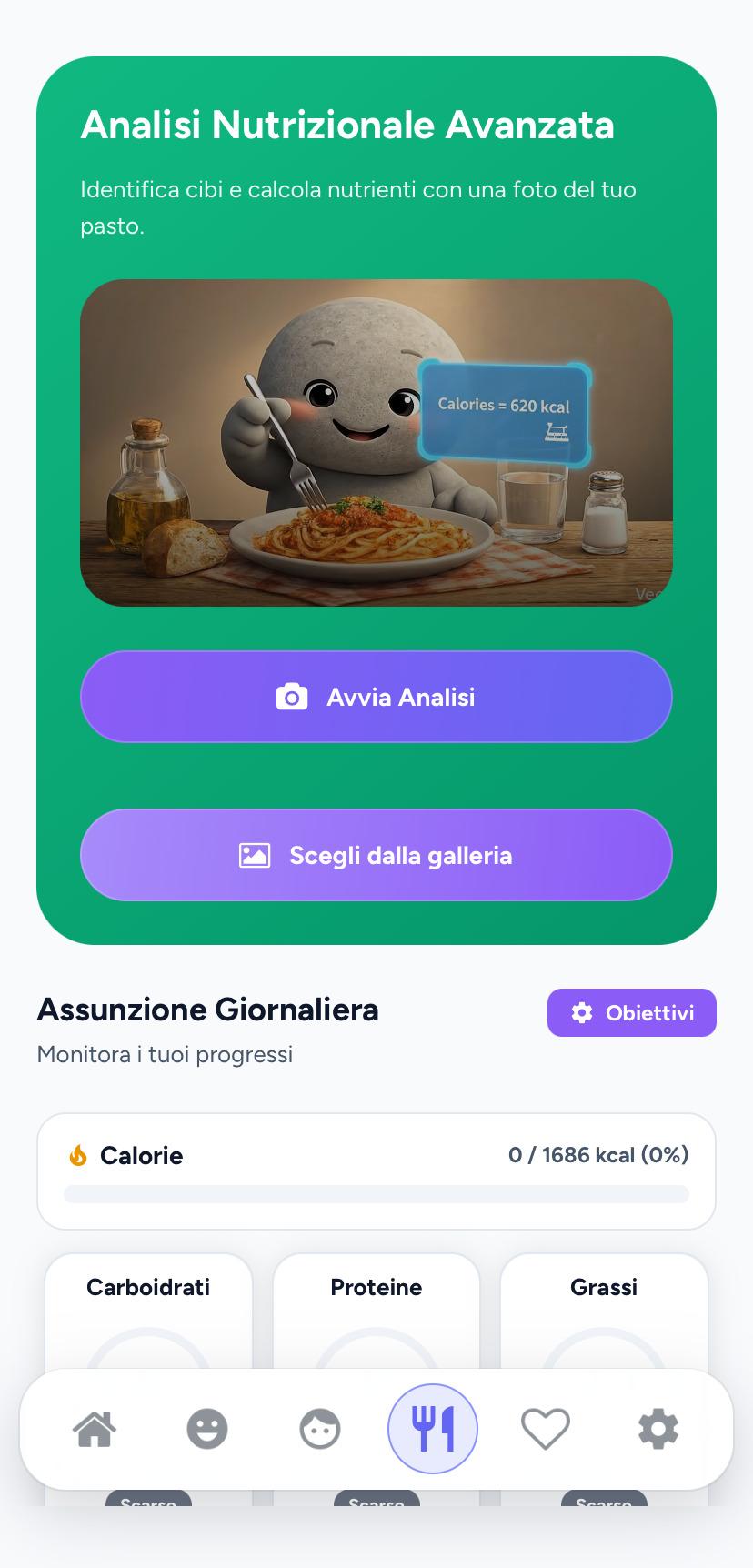Open the mood smiley icon in navigation bar
Image resolution: width=753 pixels, height=1568 pixels.
tap(206, 1428)
